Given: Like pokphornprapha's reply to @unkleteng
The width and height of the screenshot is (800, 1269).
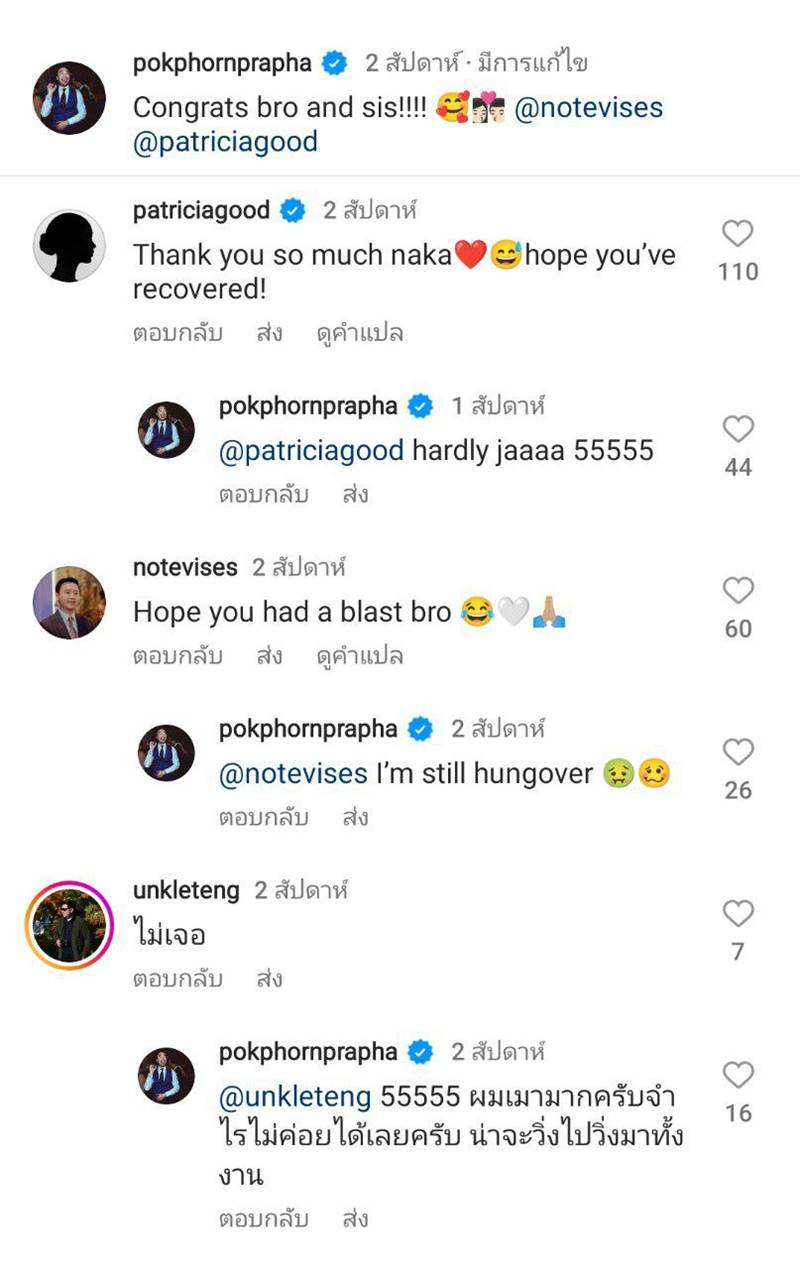Looking at the screenshot, I should [738, 1076].
